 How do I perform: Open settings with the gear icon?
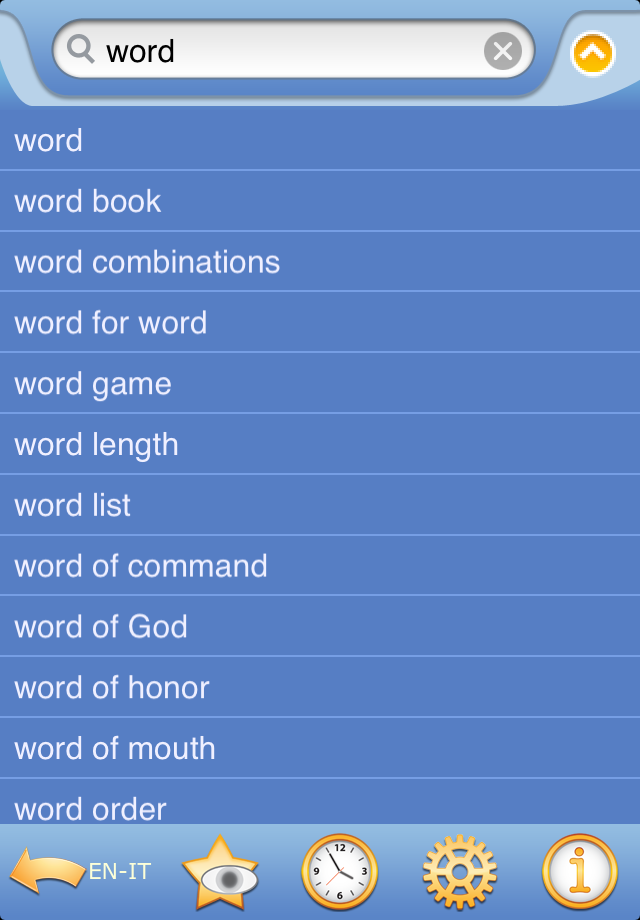(x=460, y=872)
